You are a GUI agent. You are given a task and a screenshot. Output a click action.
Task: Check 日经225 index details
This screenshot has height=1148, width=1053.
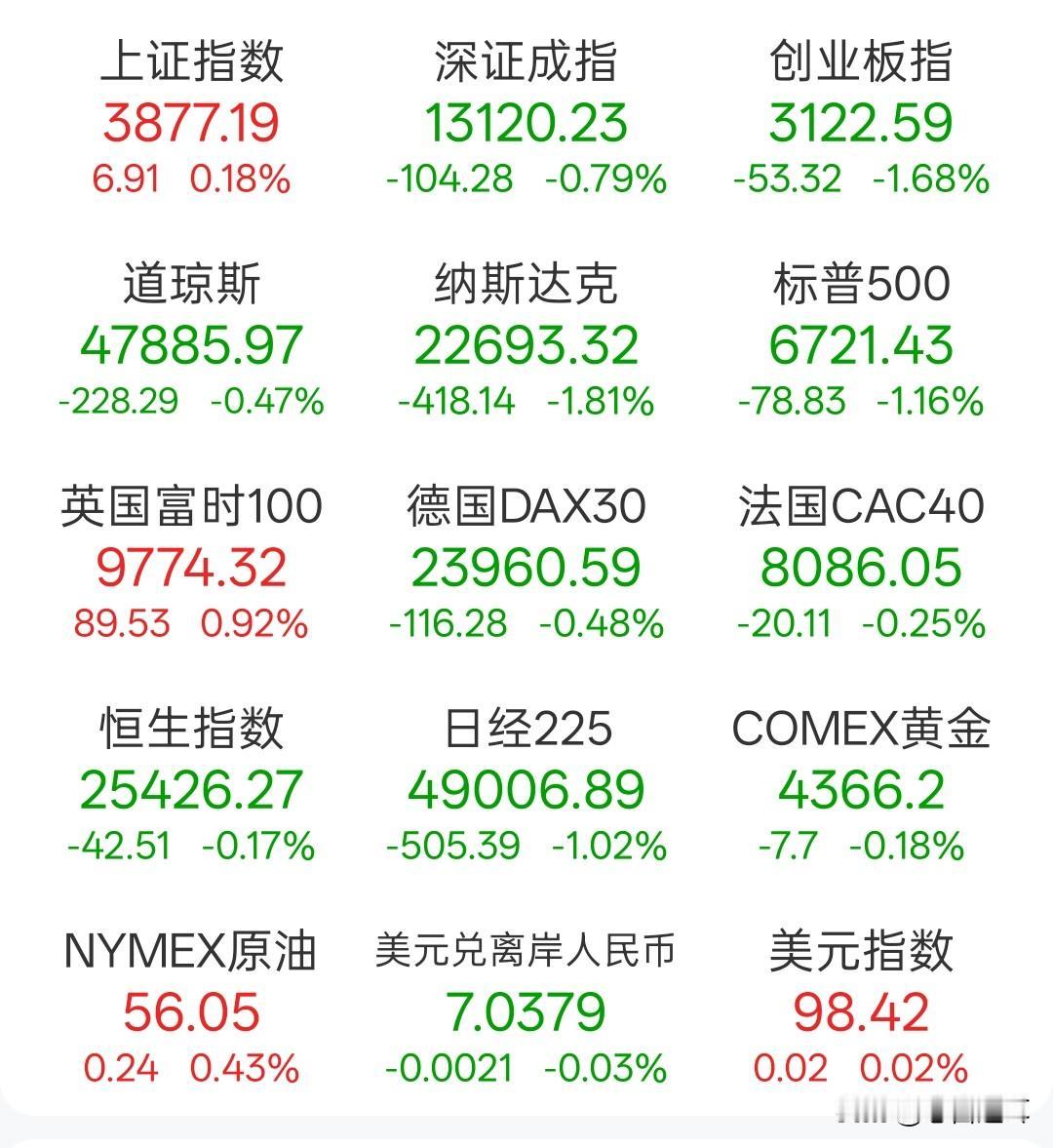pyautogui.click(x=526, y=788)
